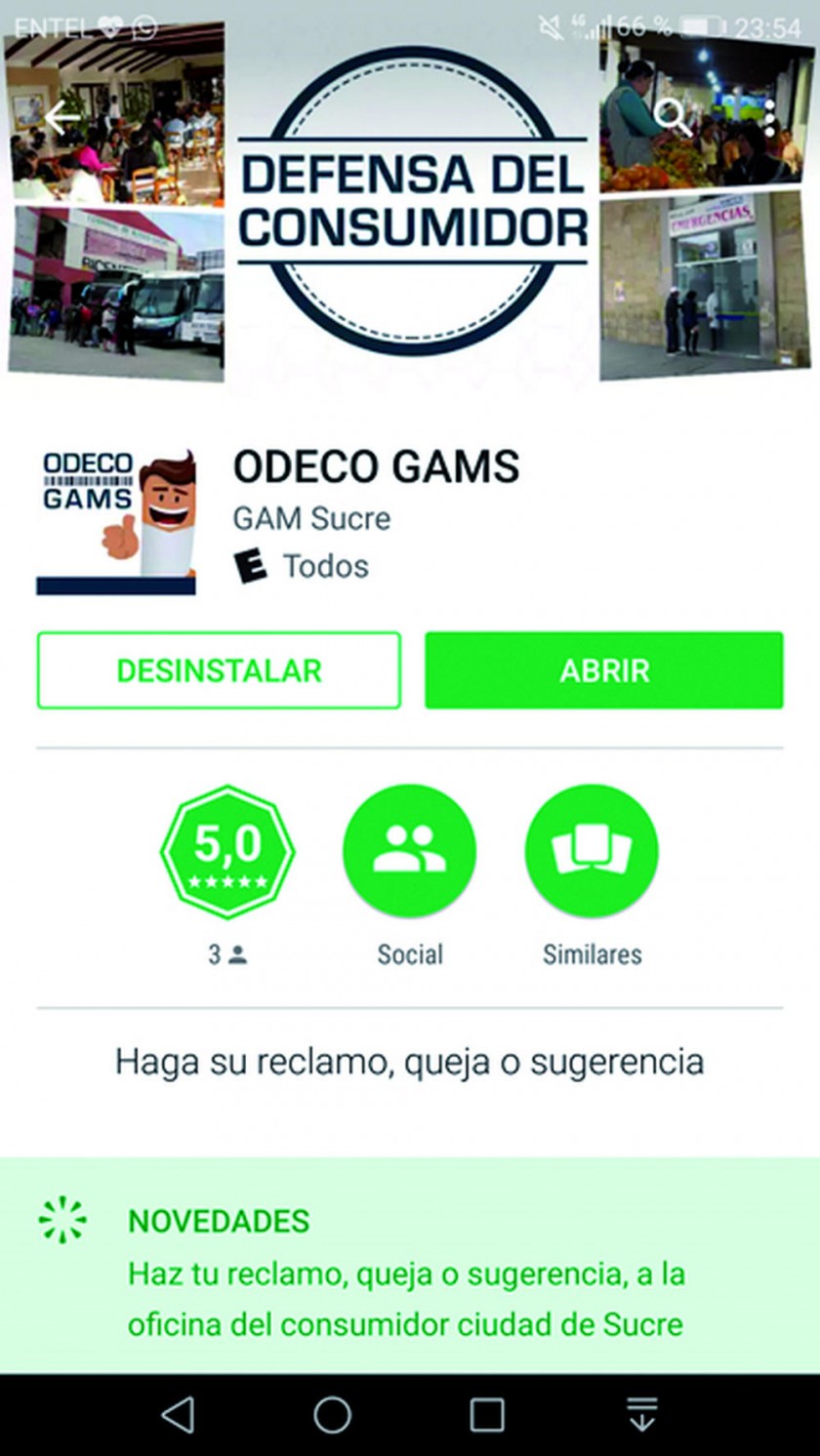Go back using the top-left arrow
Viewport: 820px width, 1456px height.
pos(63,118)
